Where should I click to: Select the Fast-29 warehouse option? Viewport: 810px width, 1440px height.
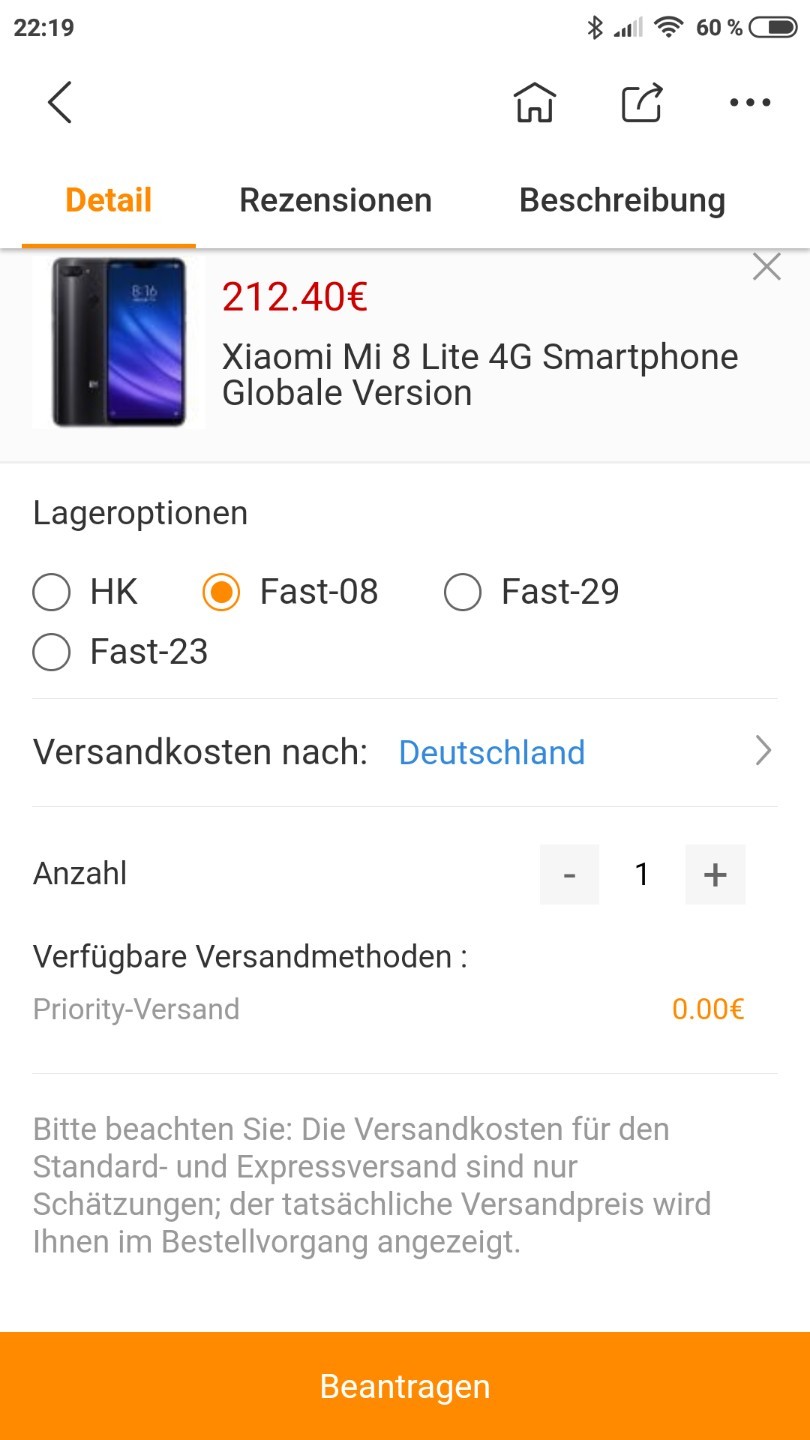pyautogui.click(x=532, y=592)
